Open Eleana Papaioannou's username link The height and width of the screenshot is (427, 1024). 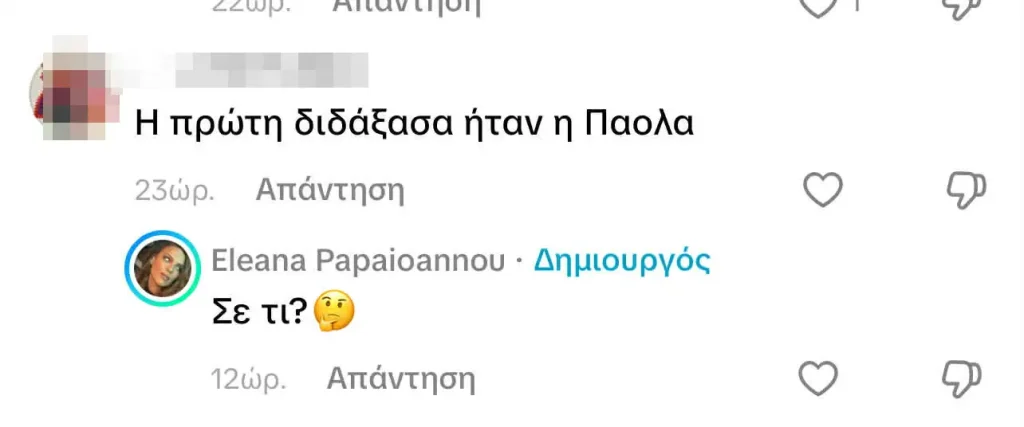click(358, 261)
